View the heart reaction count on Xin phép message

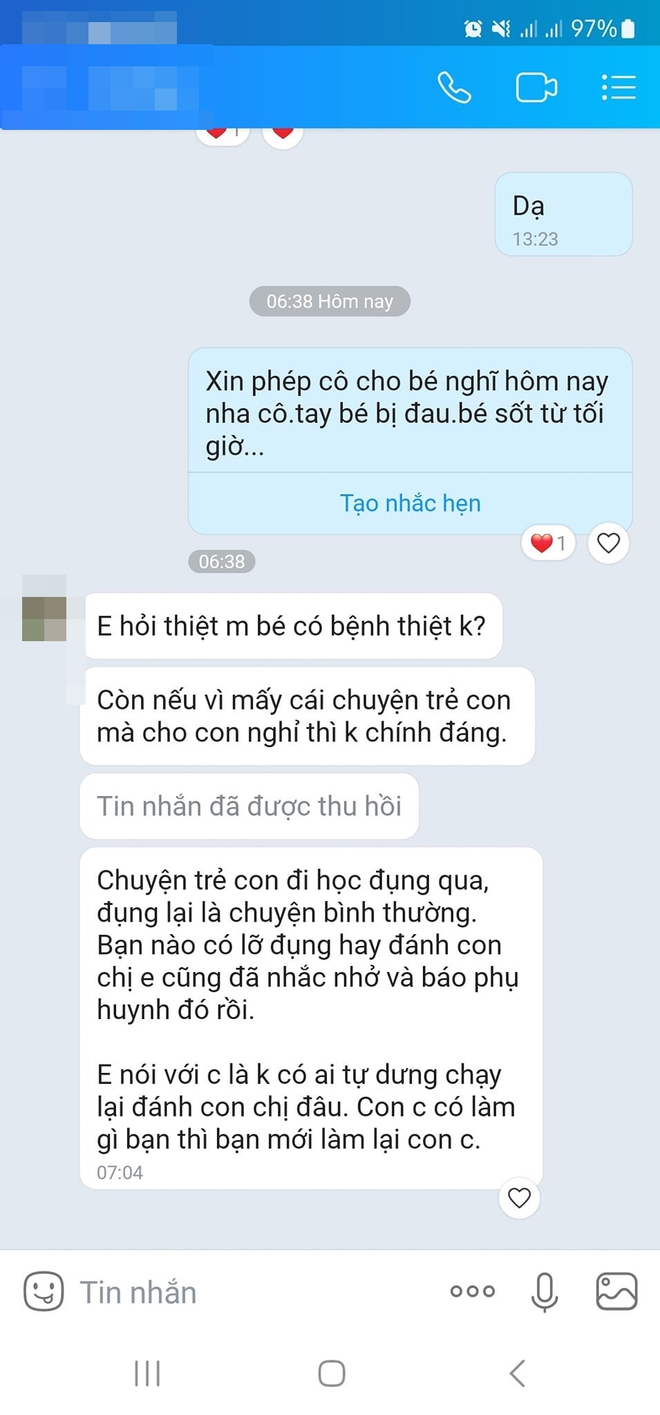(548, 544)
